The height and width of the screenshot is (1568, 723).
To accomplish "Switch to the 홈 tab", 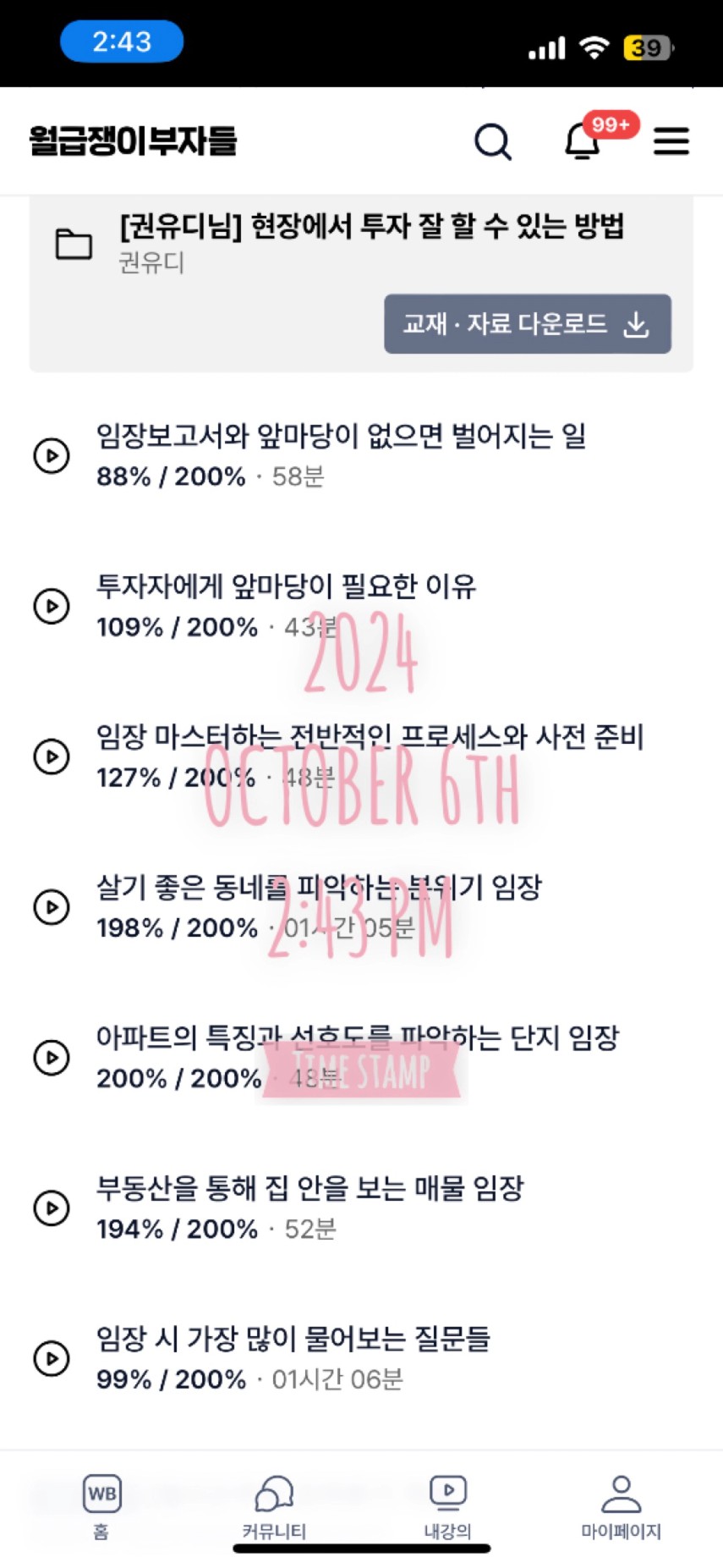I will (101, 1506).
